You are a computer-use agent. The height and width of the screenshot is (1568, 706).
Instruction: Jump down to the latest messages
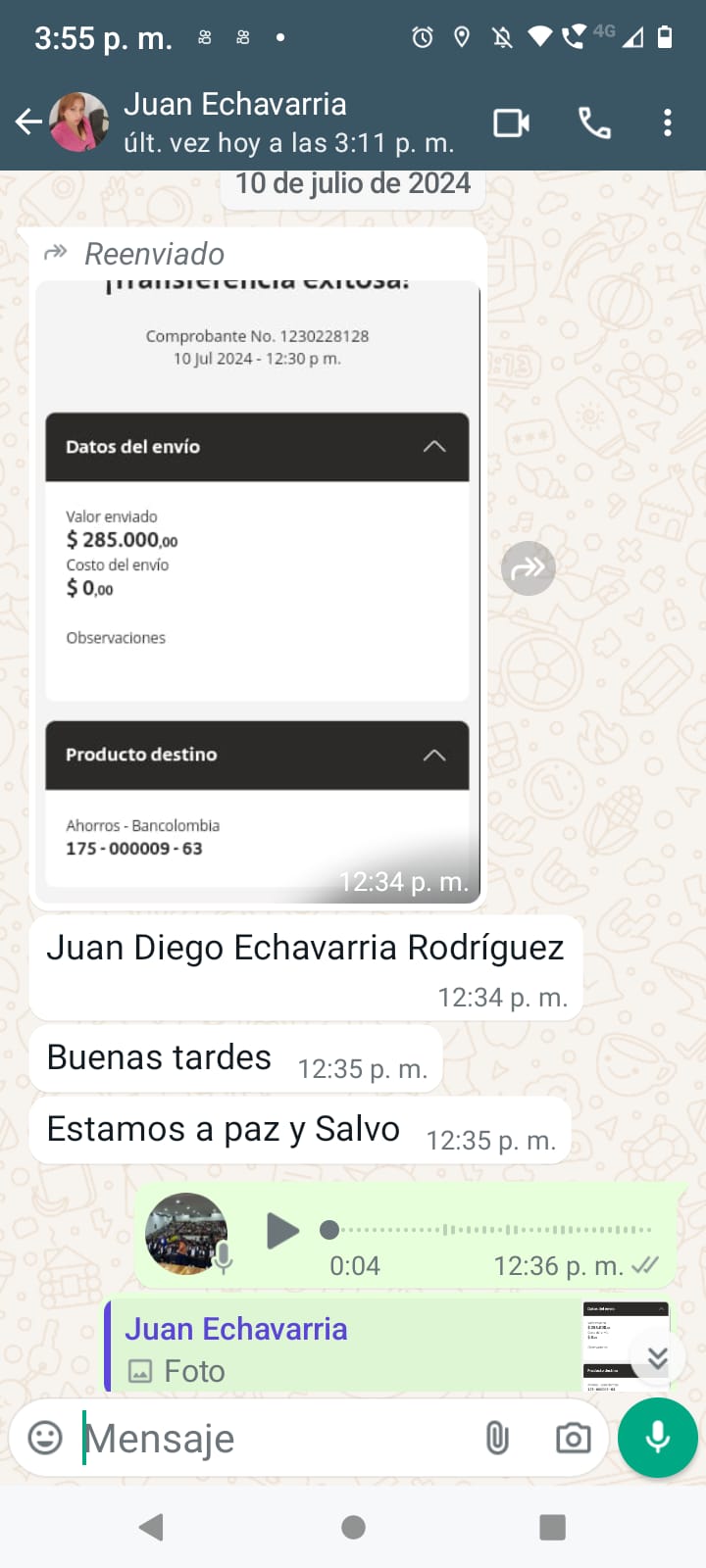(657, 1357)
